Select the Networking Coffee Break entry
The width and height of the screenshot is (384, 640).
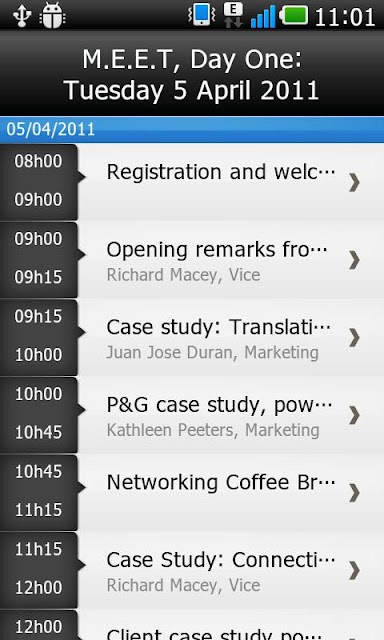pyautogui.click(x=192, y=493)
